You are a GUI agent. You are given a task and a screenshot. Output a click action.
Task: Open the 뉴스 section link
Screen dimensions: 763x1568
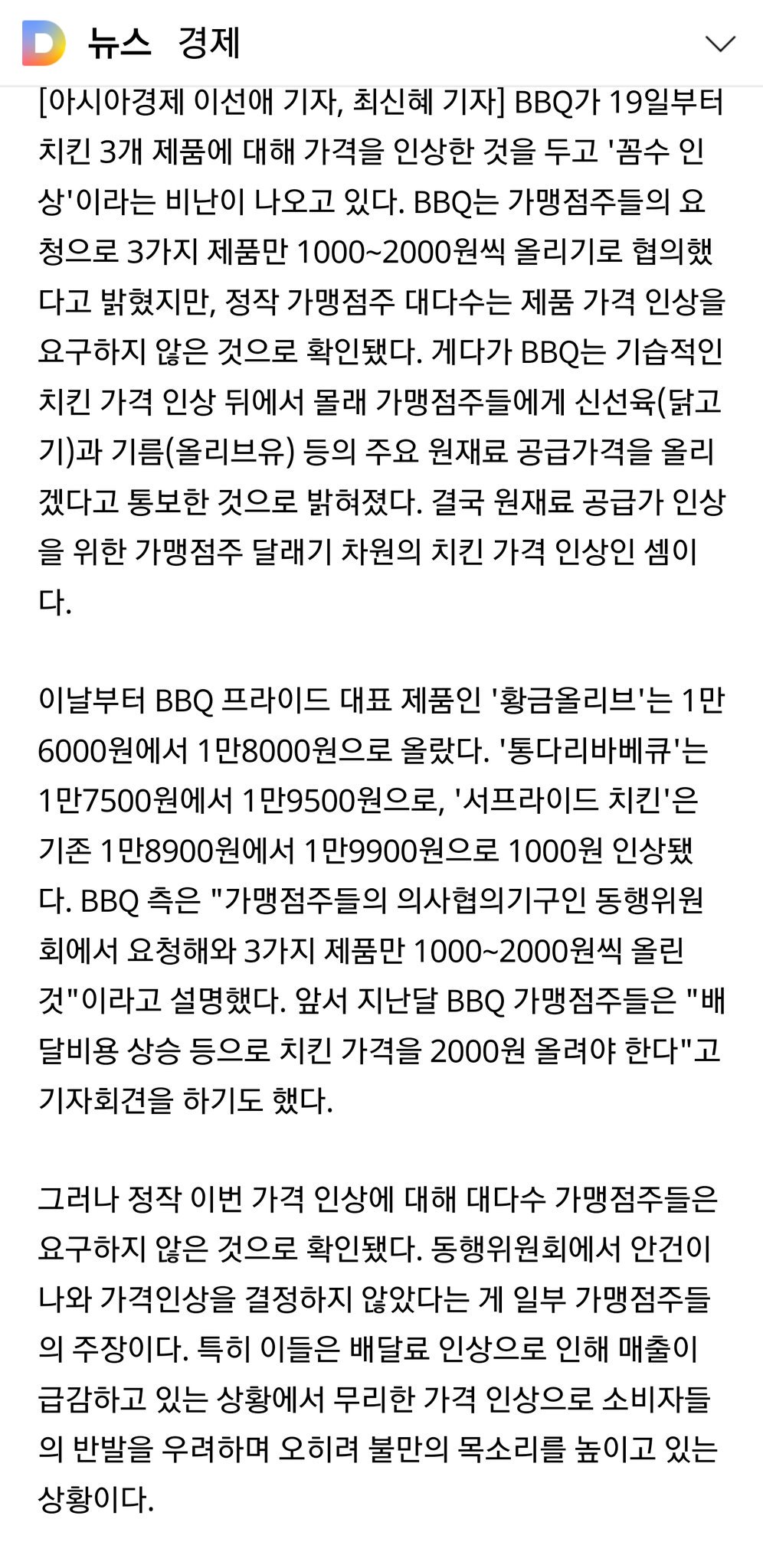[x=120, y=43]
